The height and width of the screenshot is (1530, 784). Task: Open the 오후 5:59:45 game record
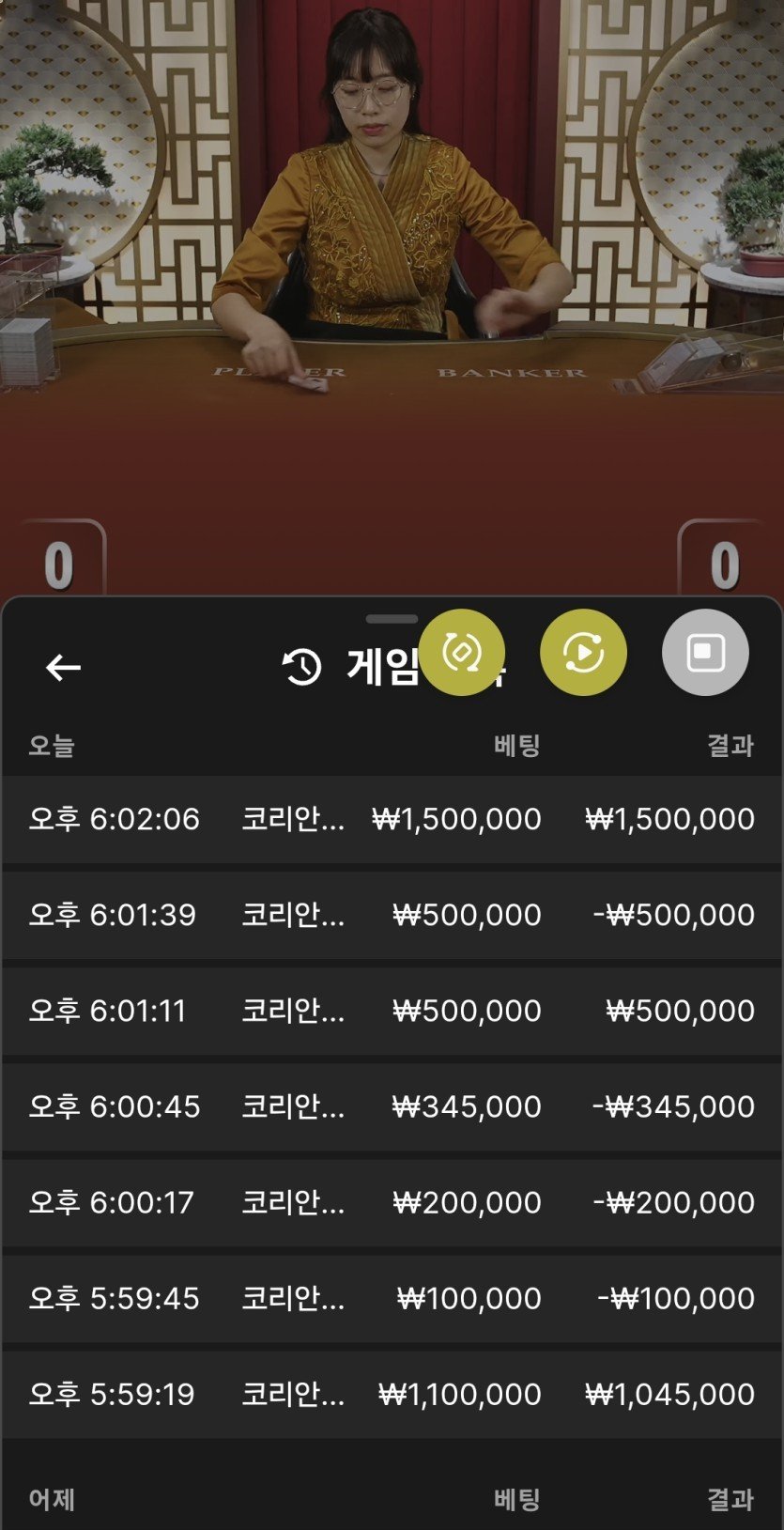click(x=392, y=1298)
